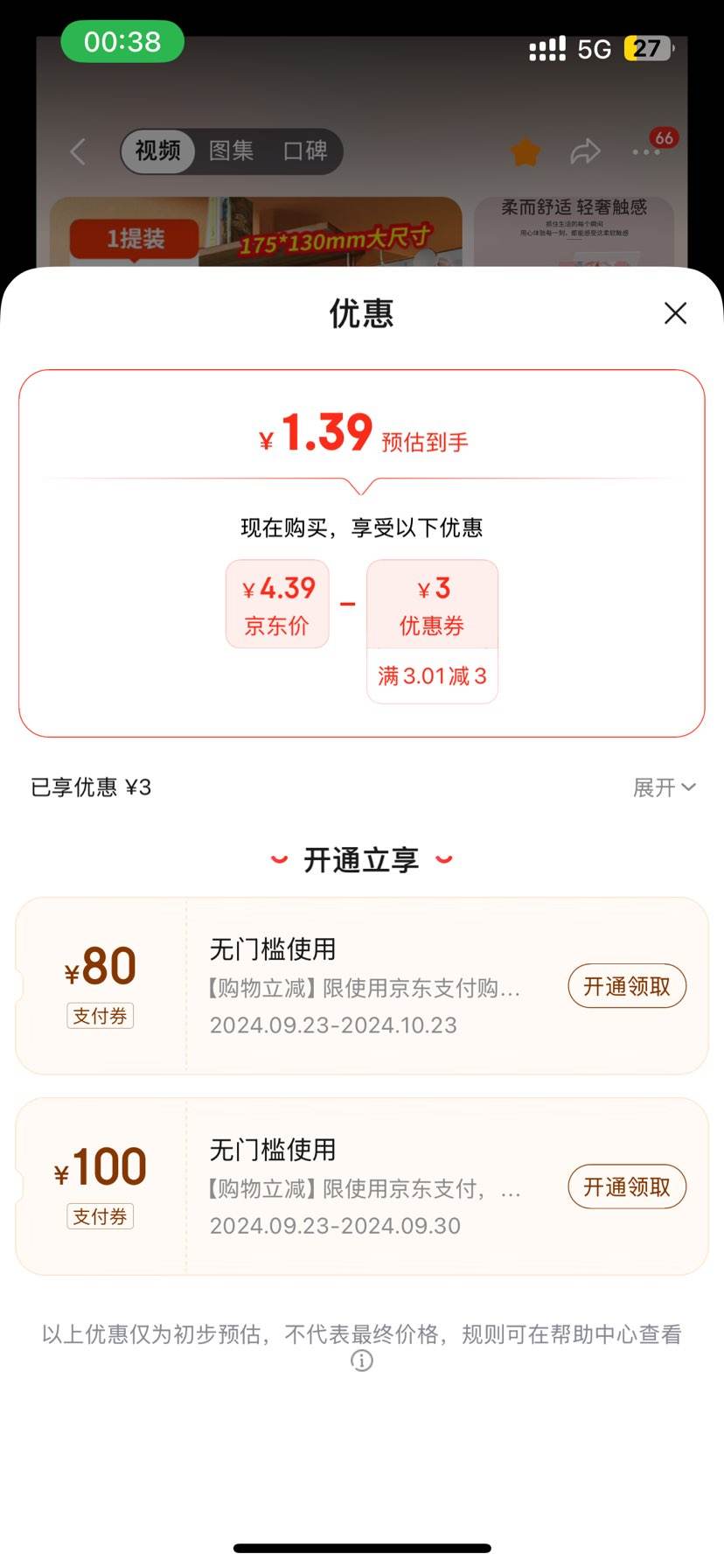Switch to the 口碑 tab
The height and width of the screenshot is (1568, 724).
[304, 150]
